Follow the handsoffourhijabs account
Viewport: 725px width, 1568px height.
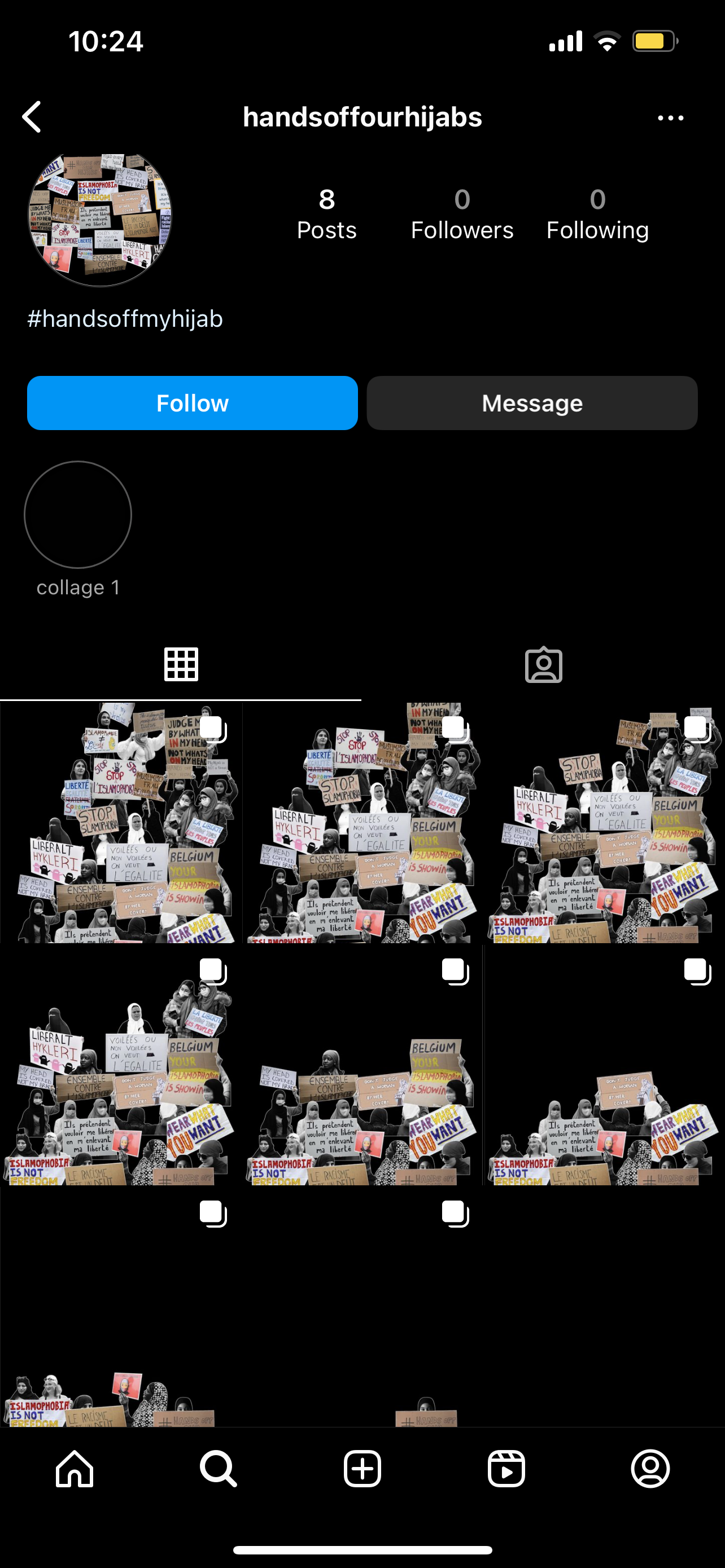[x=193, y=403]
